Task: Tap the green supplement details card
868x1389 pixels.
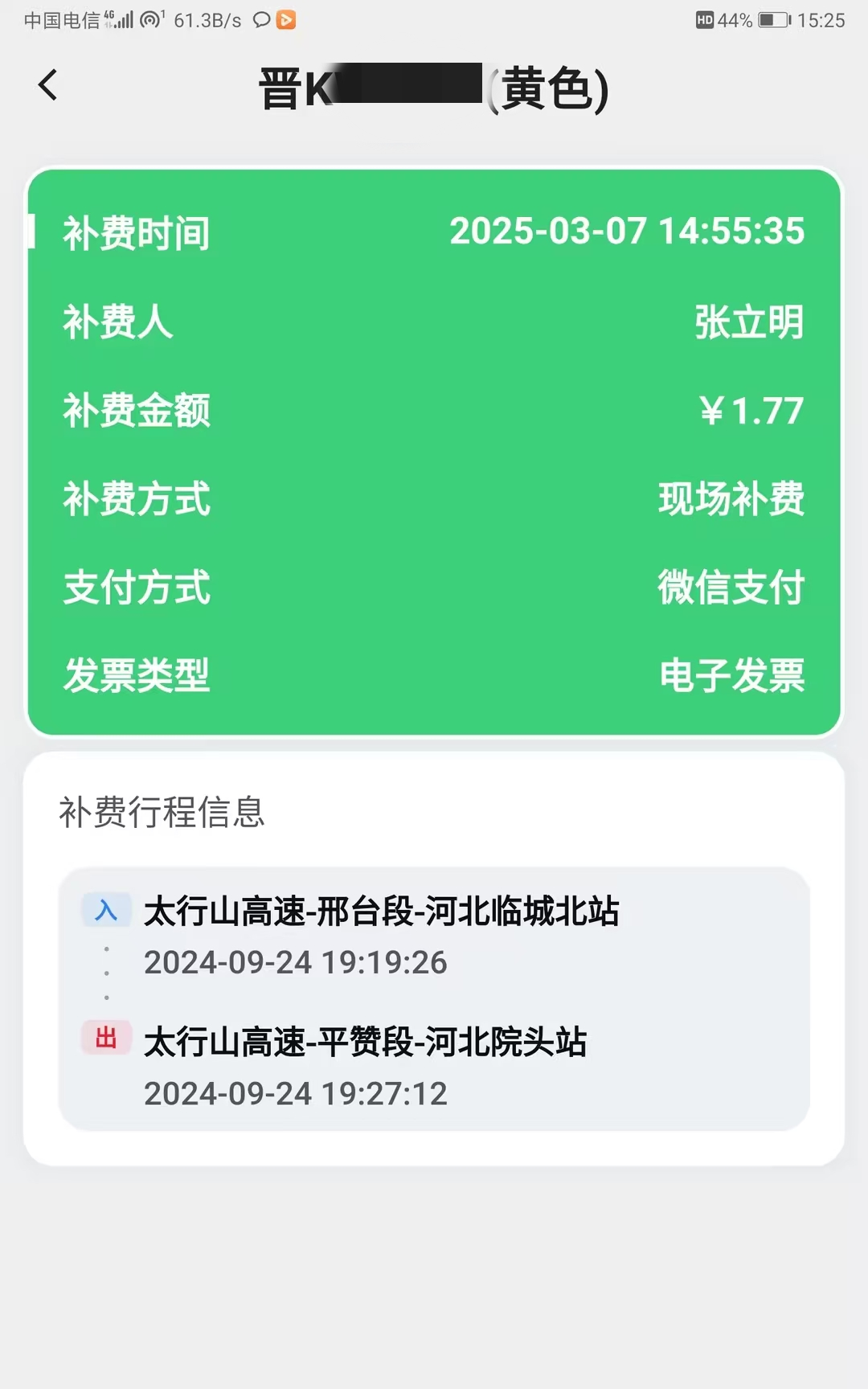Action: click(x=434, y=450)
